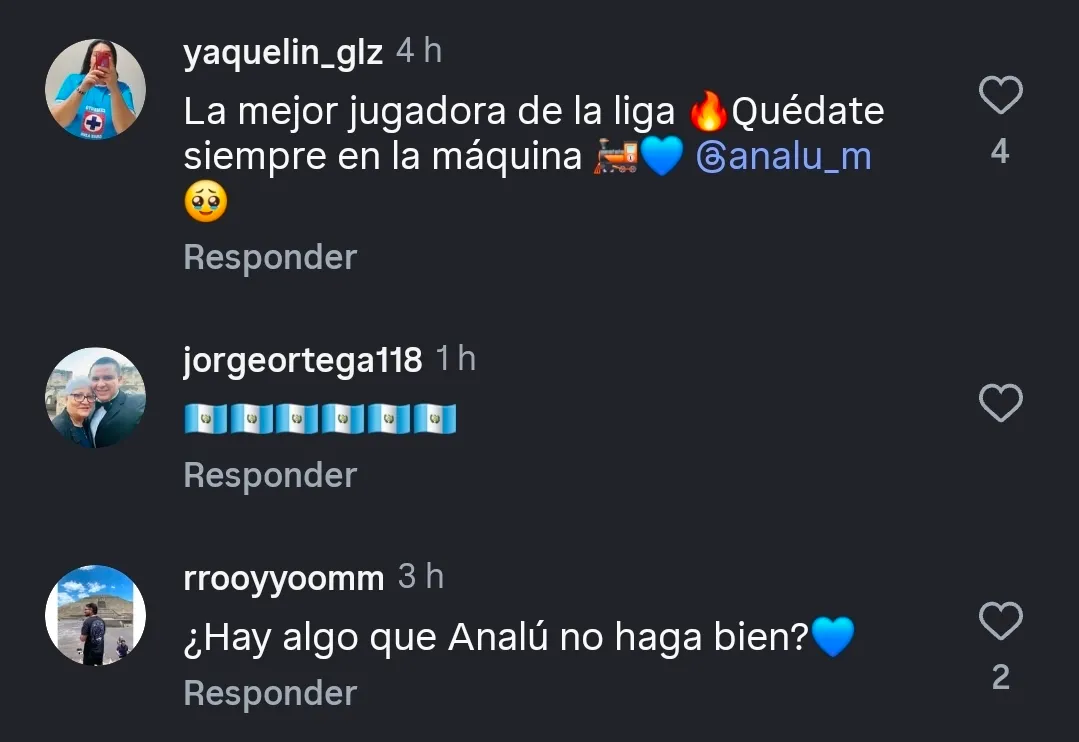This screenshot has height=742, width=1079.
Task: Like jorgeortega118's flag comment
Action: (x=999, y=404)
